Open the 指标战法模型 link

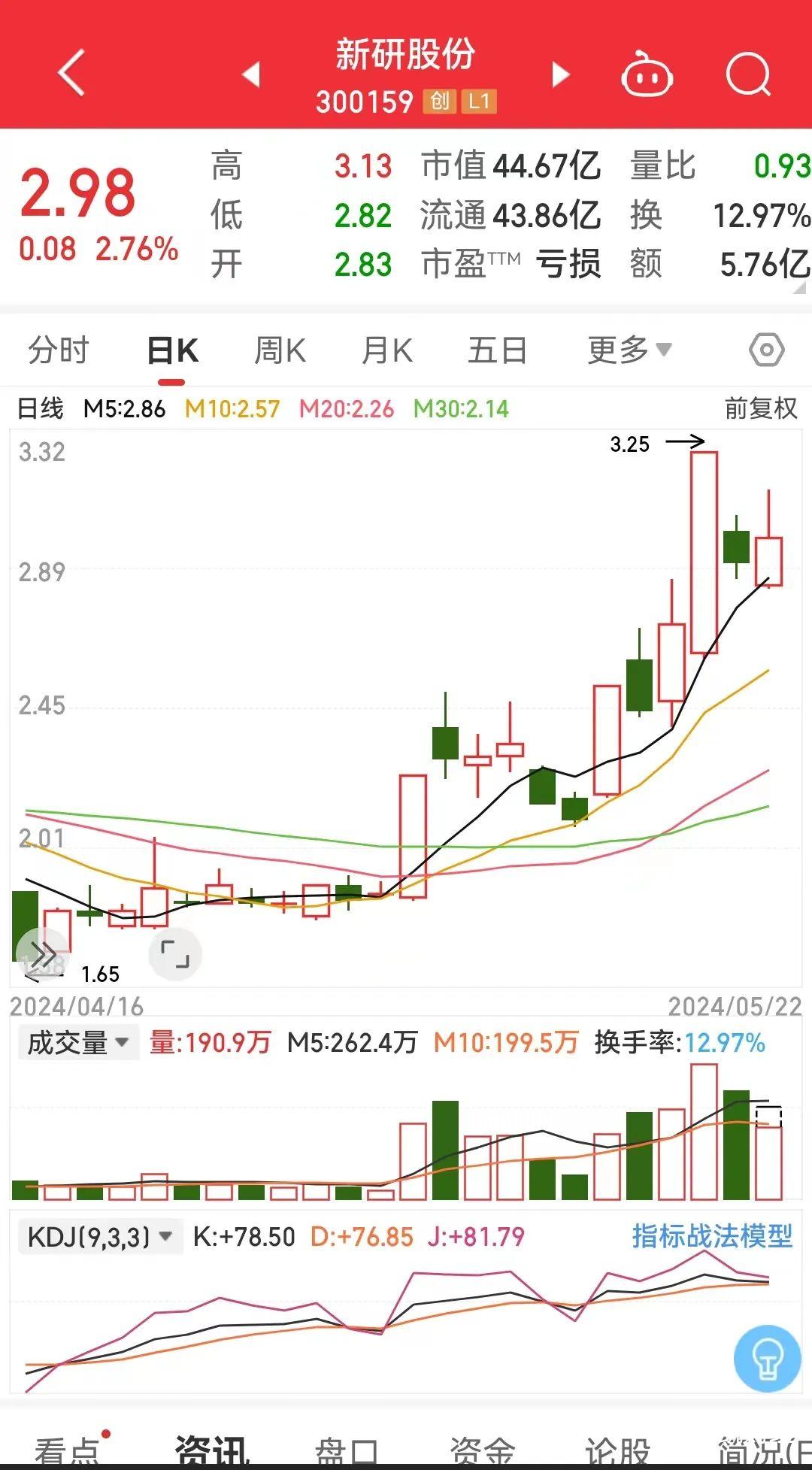[x=712, y=1236]
